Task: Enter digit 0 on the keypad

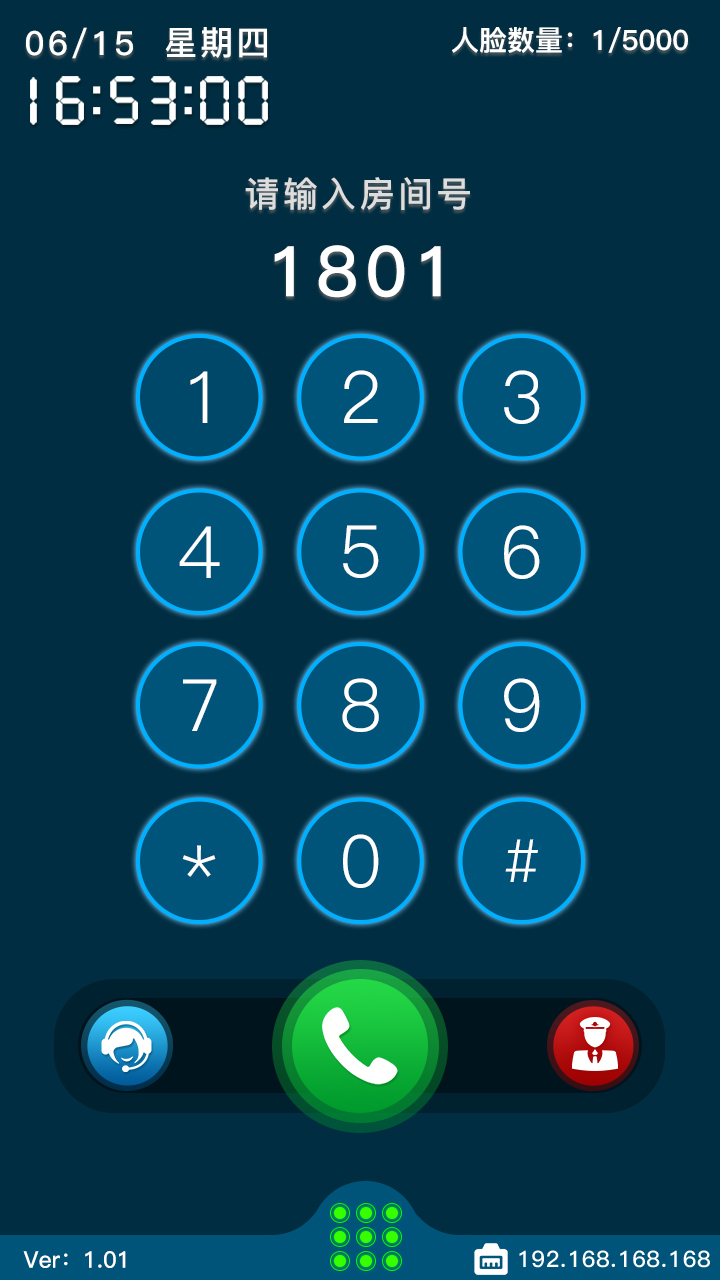Action: 360,860
